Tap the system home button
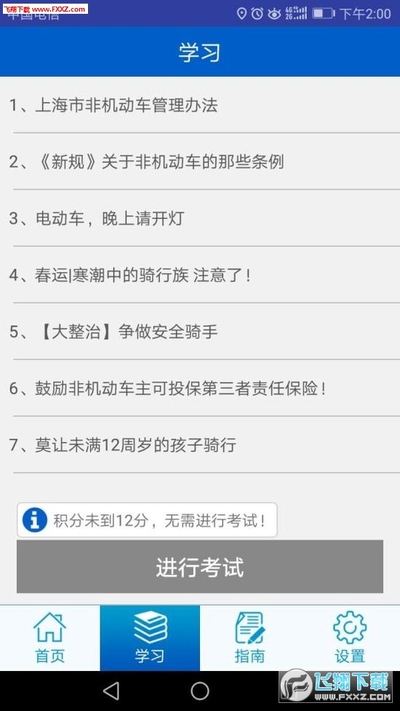The image size is (400, 711). (200, 691)
